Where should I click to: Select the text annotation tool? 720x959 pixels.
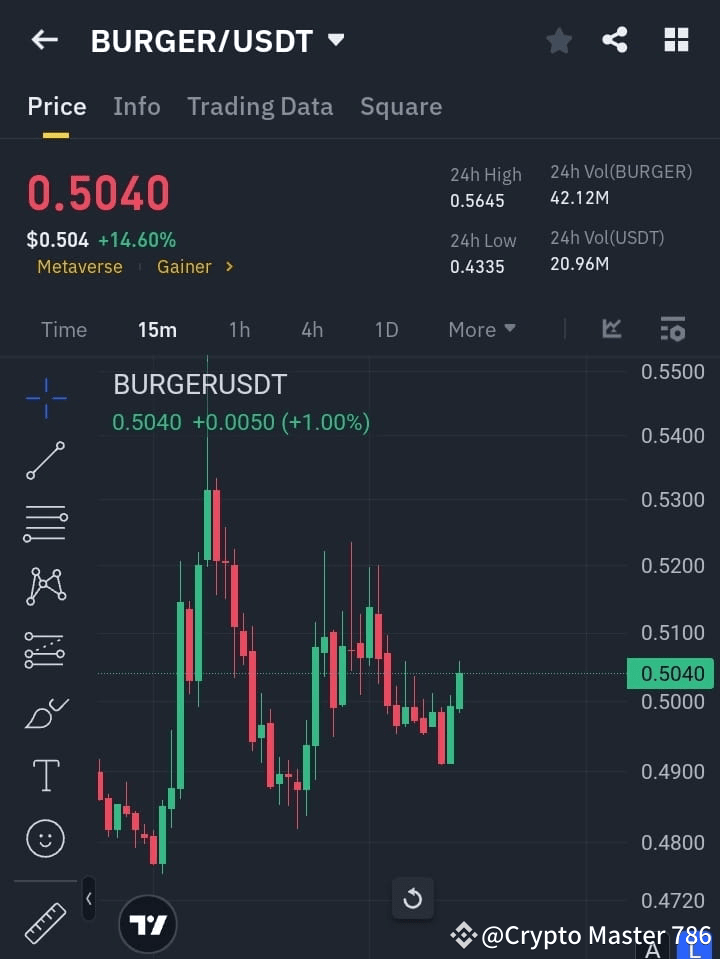pyautogui.click(x=45, y=775)
